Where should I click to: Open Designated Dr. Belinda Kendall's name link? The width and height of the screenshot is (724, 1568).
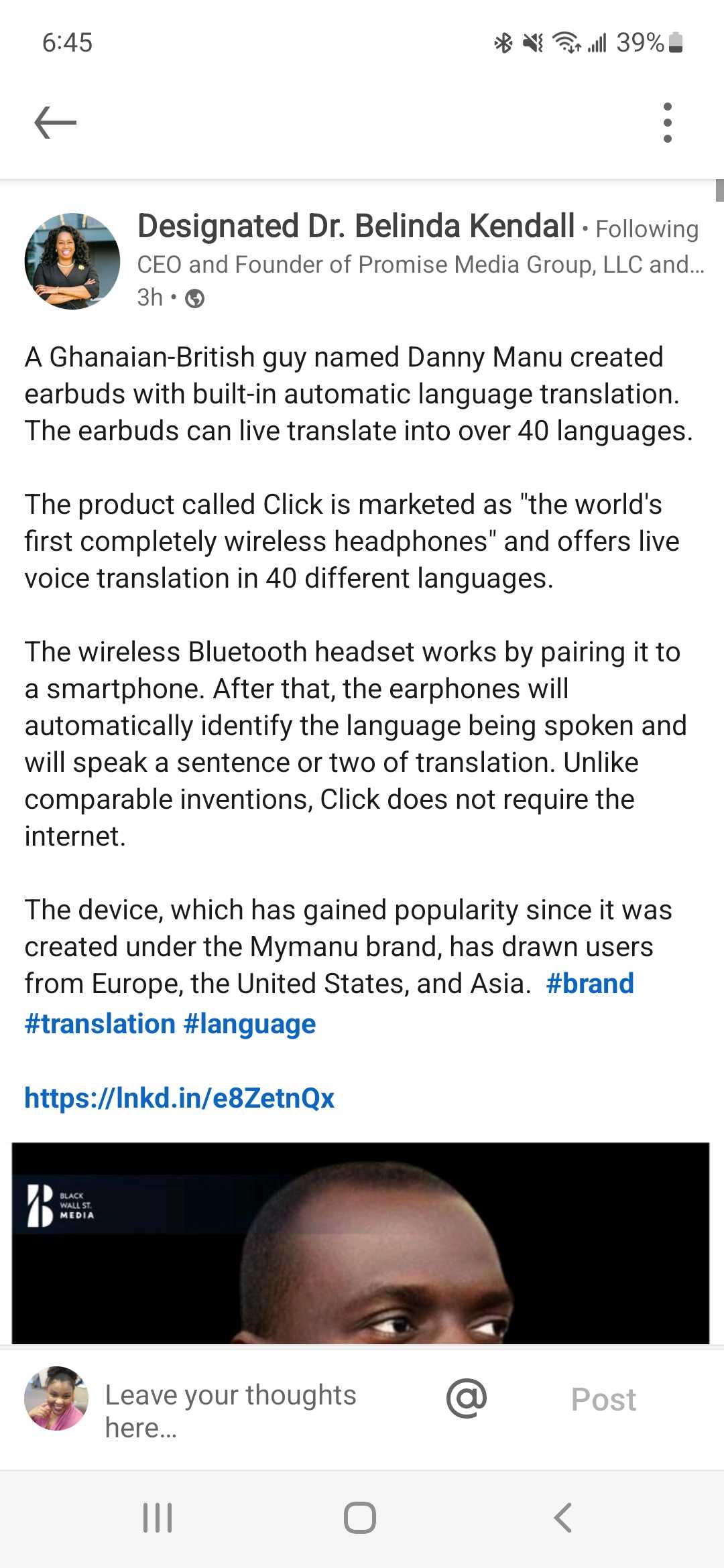coord(356,226)
